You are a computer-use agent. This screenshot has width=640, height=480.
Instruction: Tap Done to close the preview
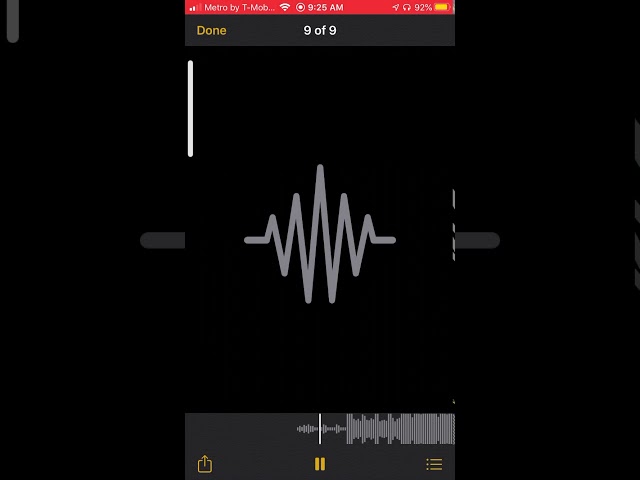pos(211,30)
